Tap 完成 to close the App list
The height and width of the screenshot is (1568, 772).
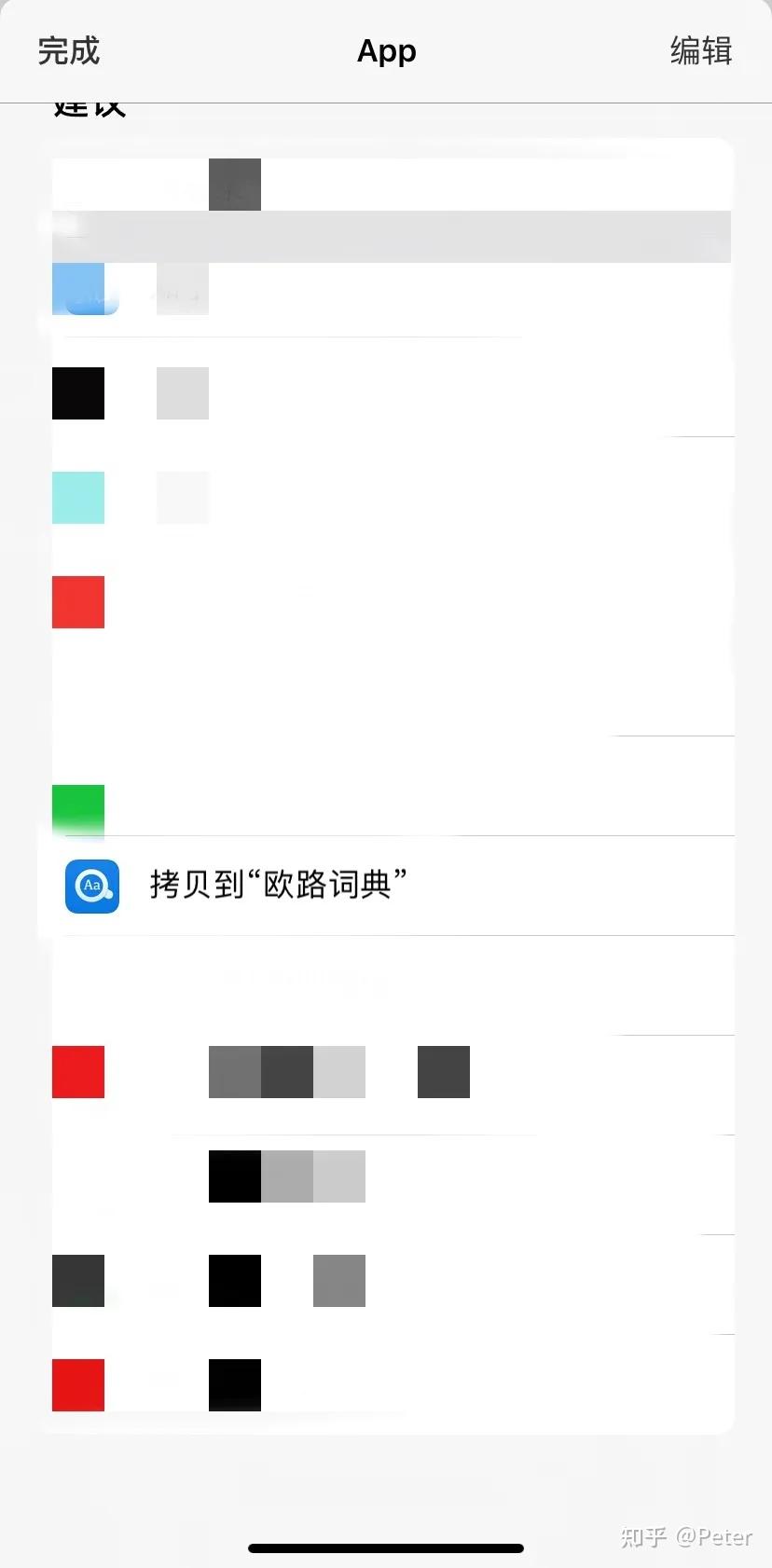[x=68, y=50]
